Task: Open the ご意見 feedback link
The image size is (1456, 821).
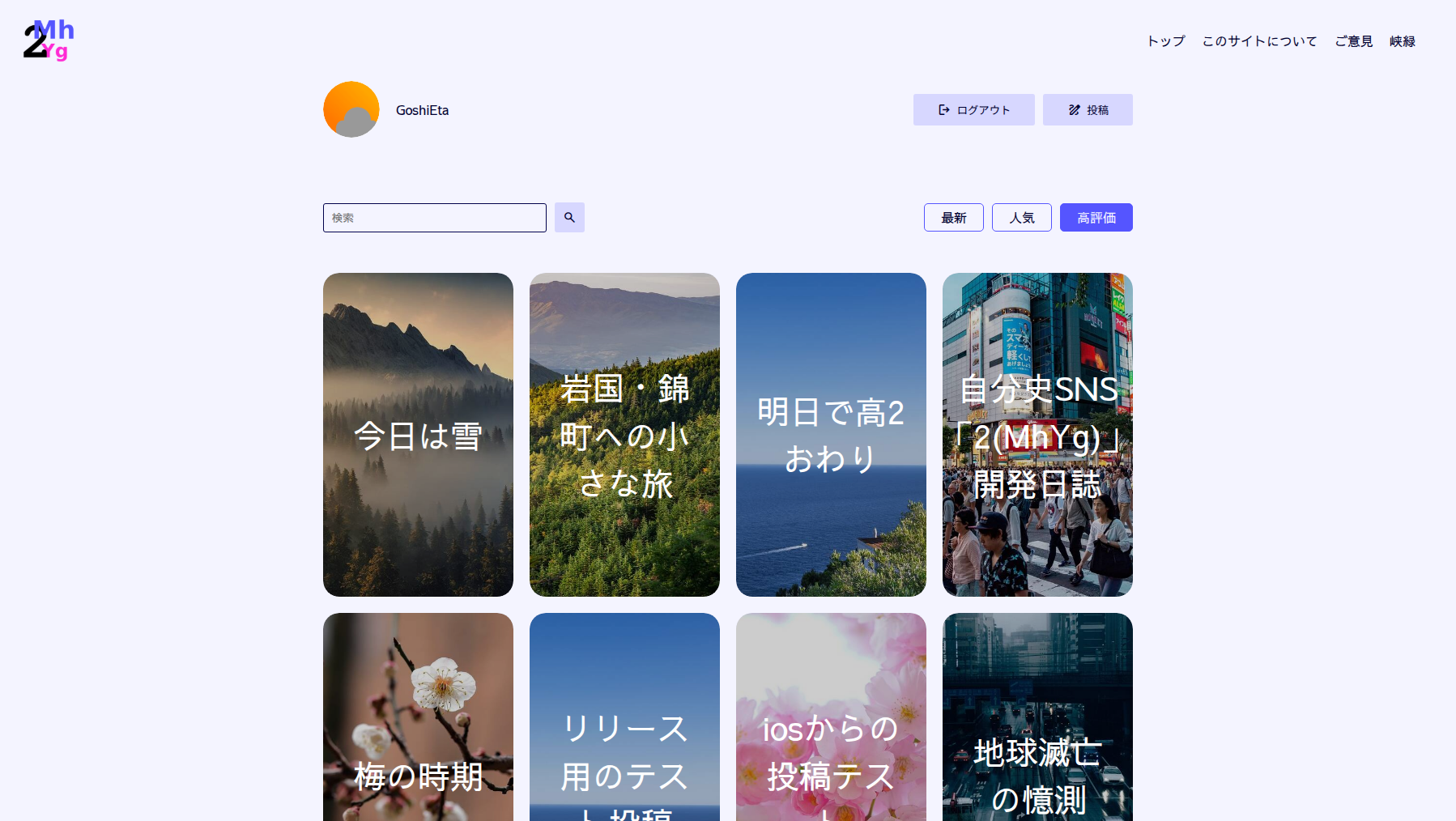Action: [x=1353, y=41]
